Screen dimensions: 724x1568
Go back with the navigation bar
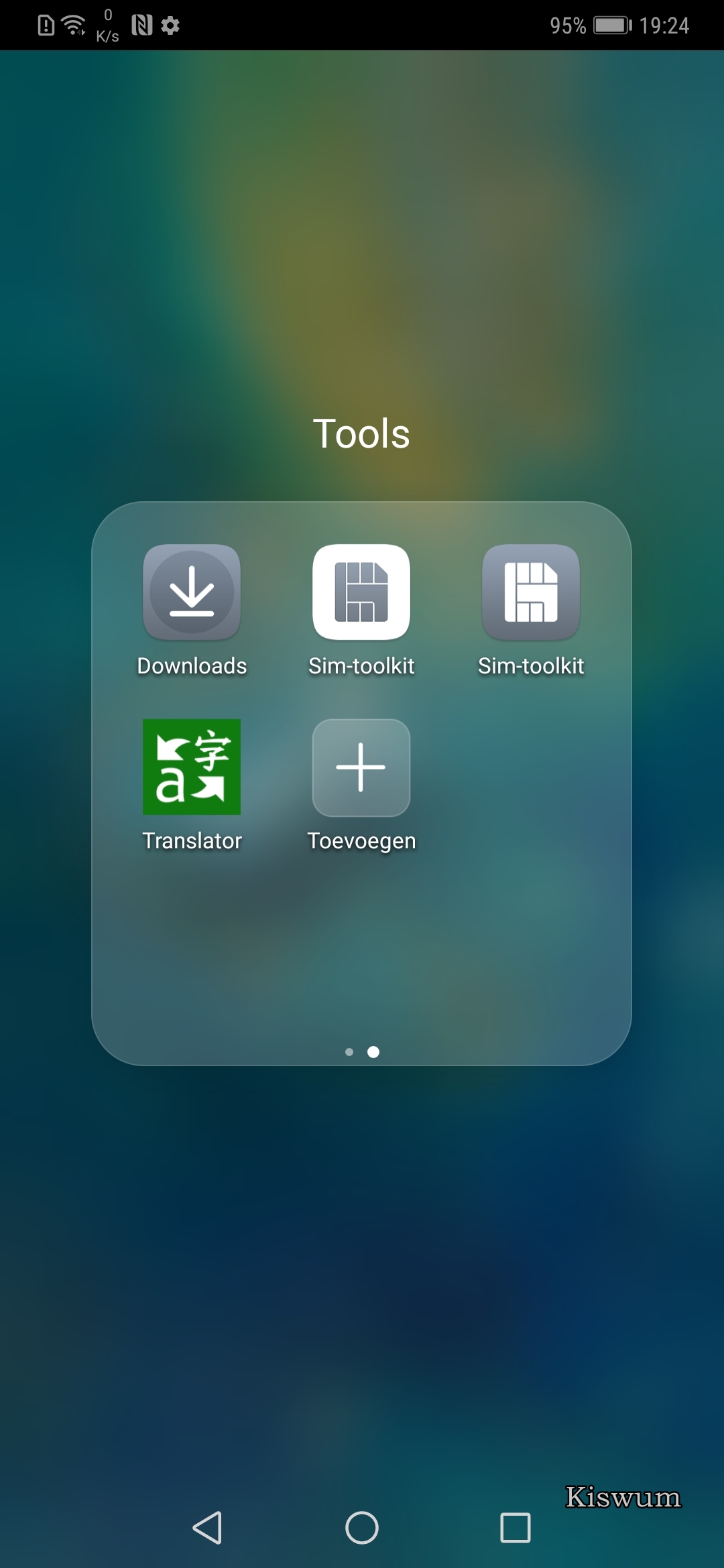tap(207, 1528)
